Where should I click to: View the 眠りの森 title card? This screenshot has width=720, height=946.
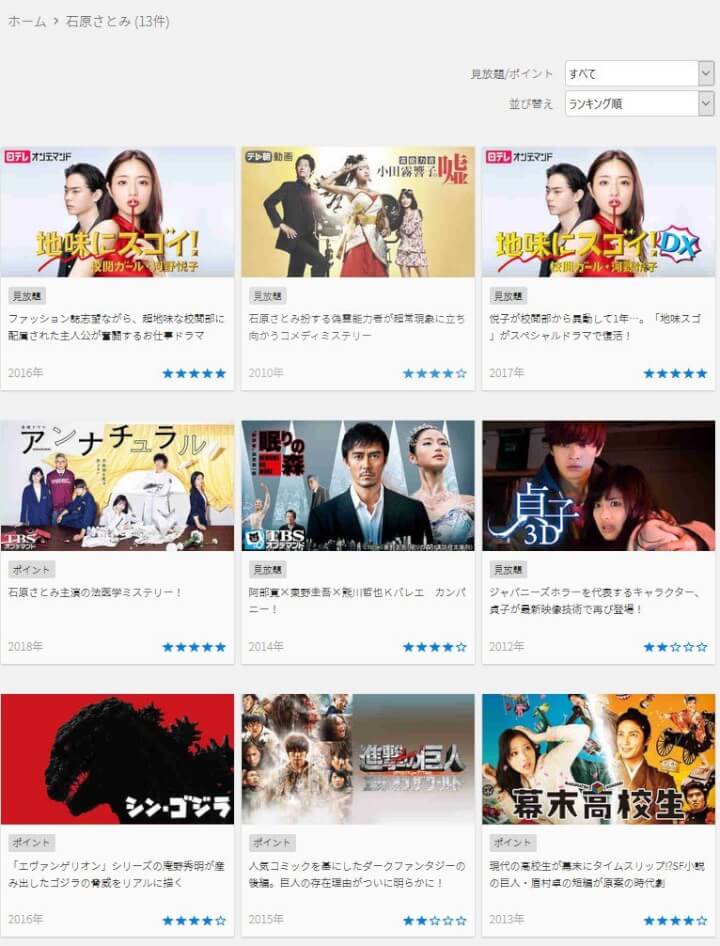(x=358, y=486)
